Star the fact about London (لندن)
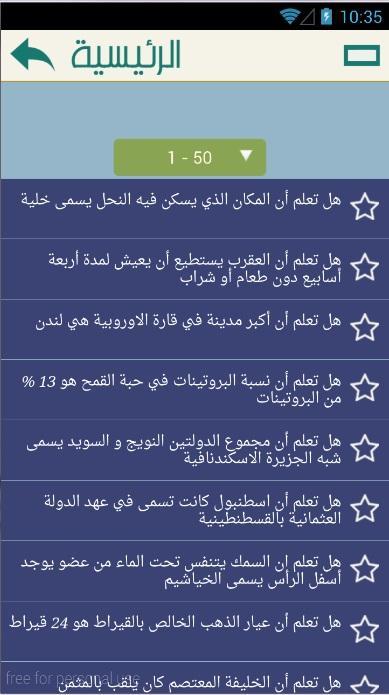Viewport: 389px width, 695px height. [x=365, y=327]
